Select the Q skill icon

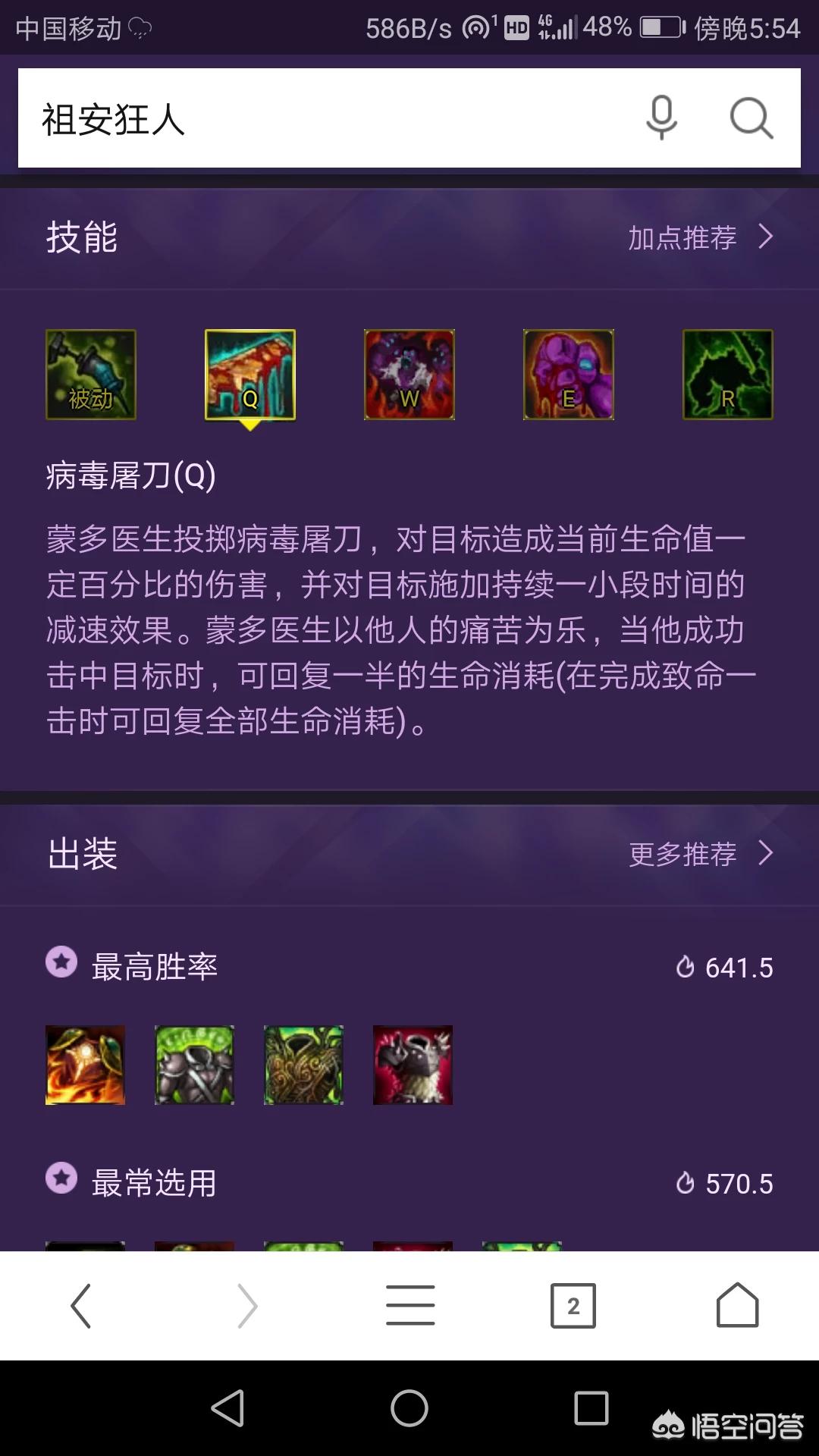250,375
